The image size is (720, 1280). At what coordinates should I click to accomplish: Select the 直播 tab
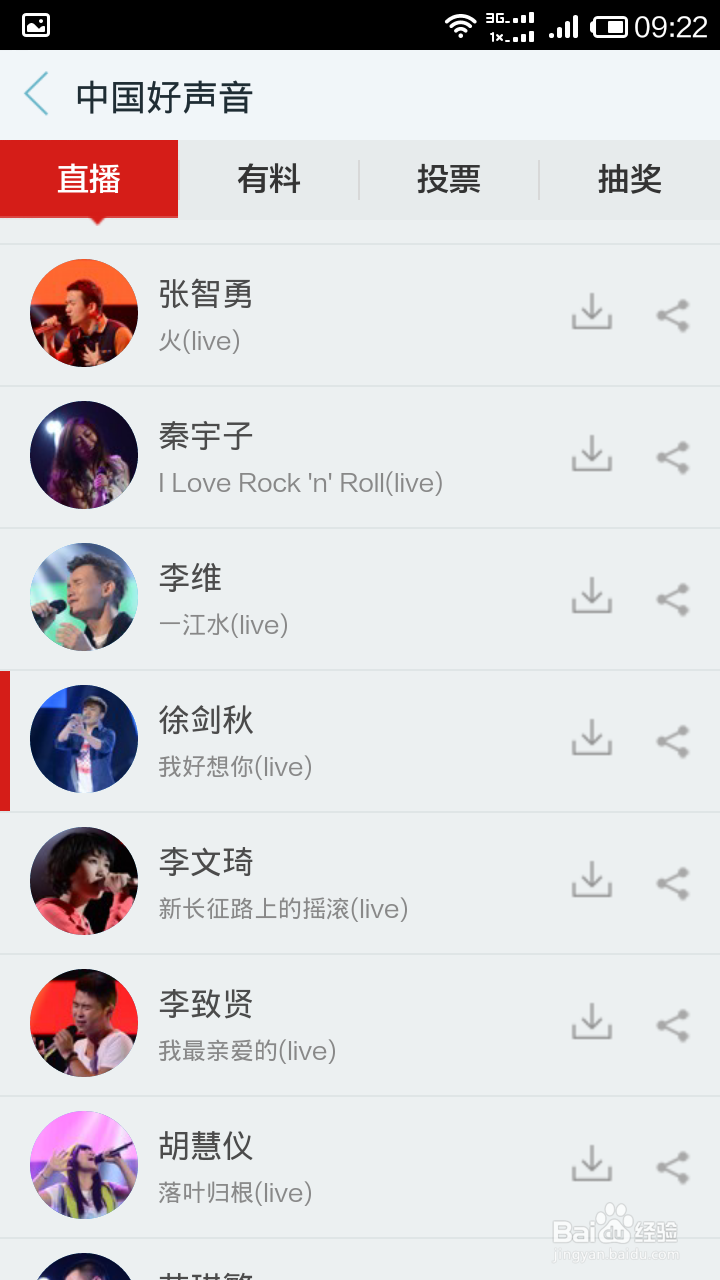89,180
